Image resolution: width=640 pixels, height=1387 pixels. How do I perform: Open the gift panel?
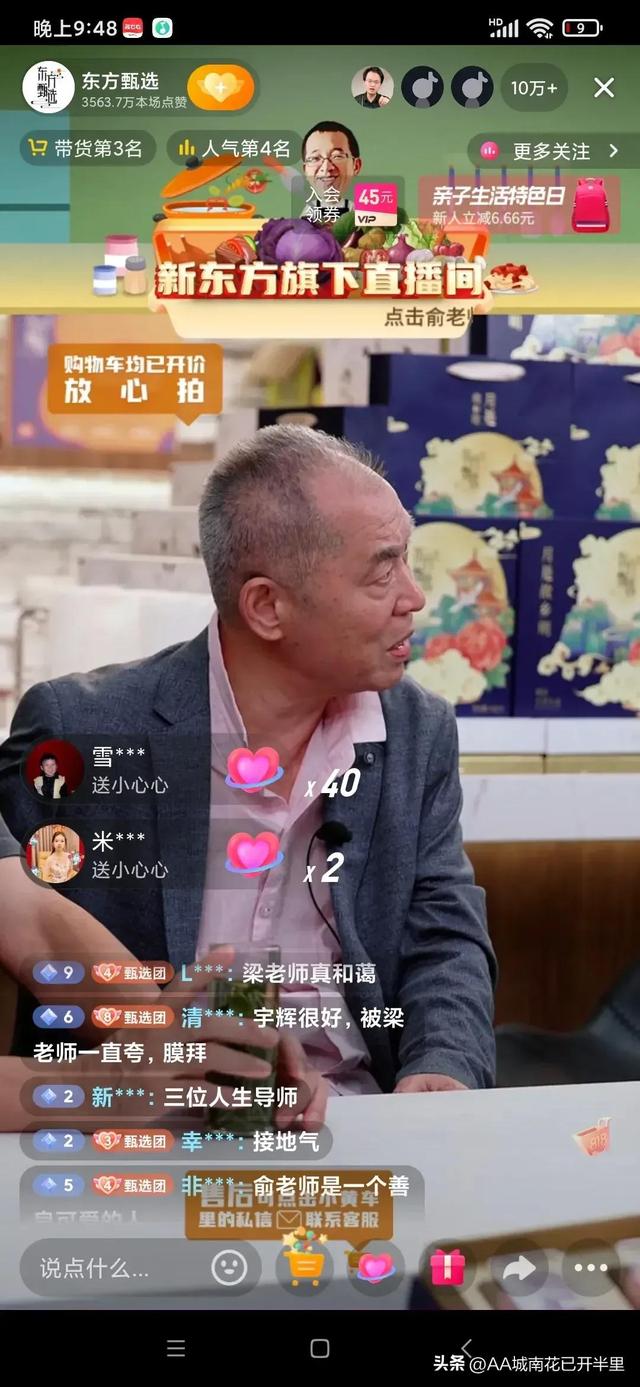click(447, 1267)
